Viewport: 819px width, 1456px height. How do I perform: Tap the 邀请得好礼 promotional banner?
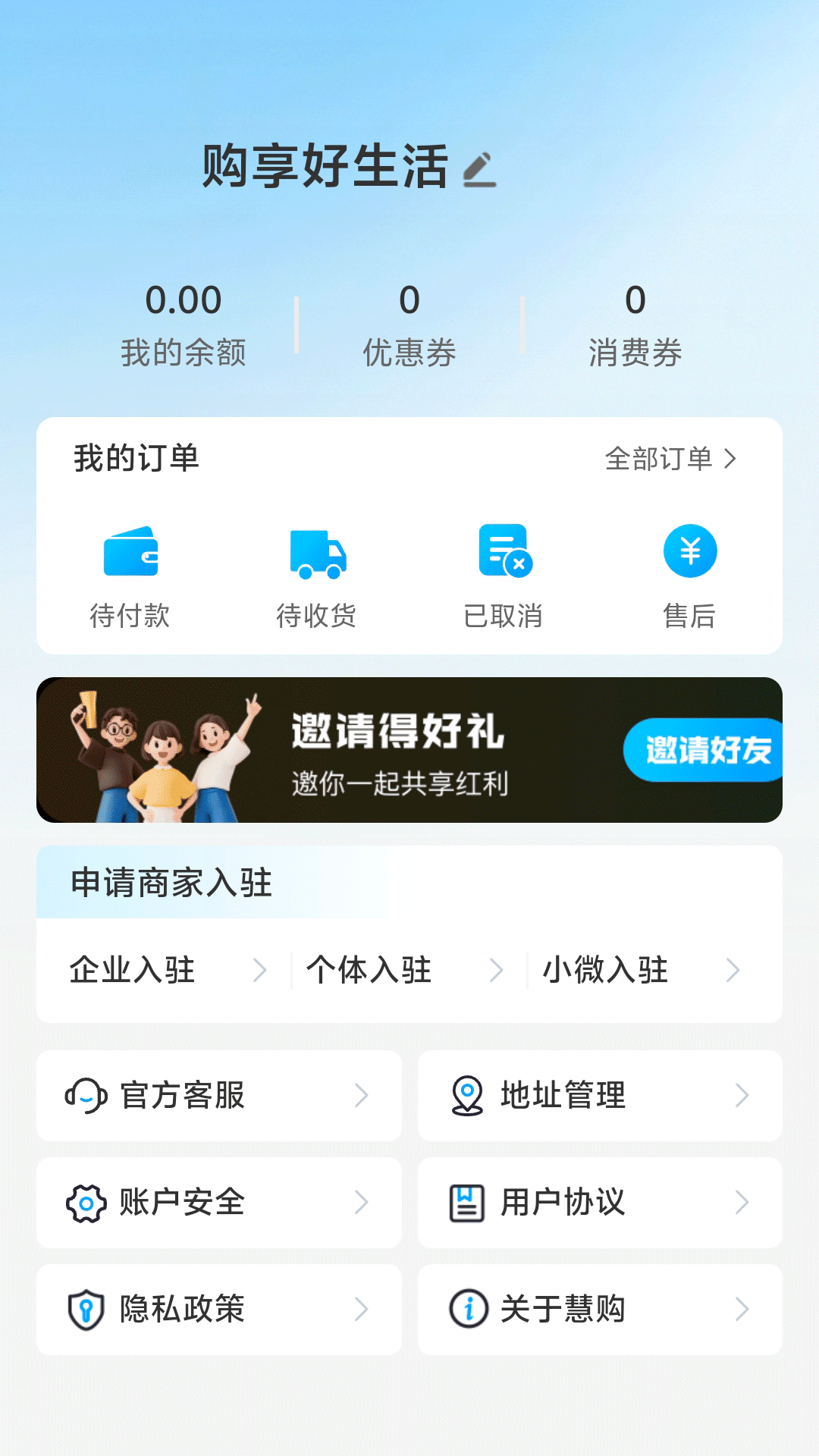409,751
